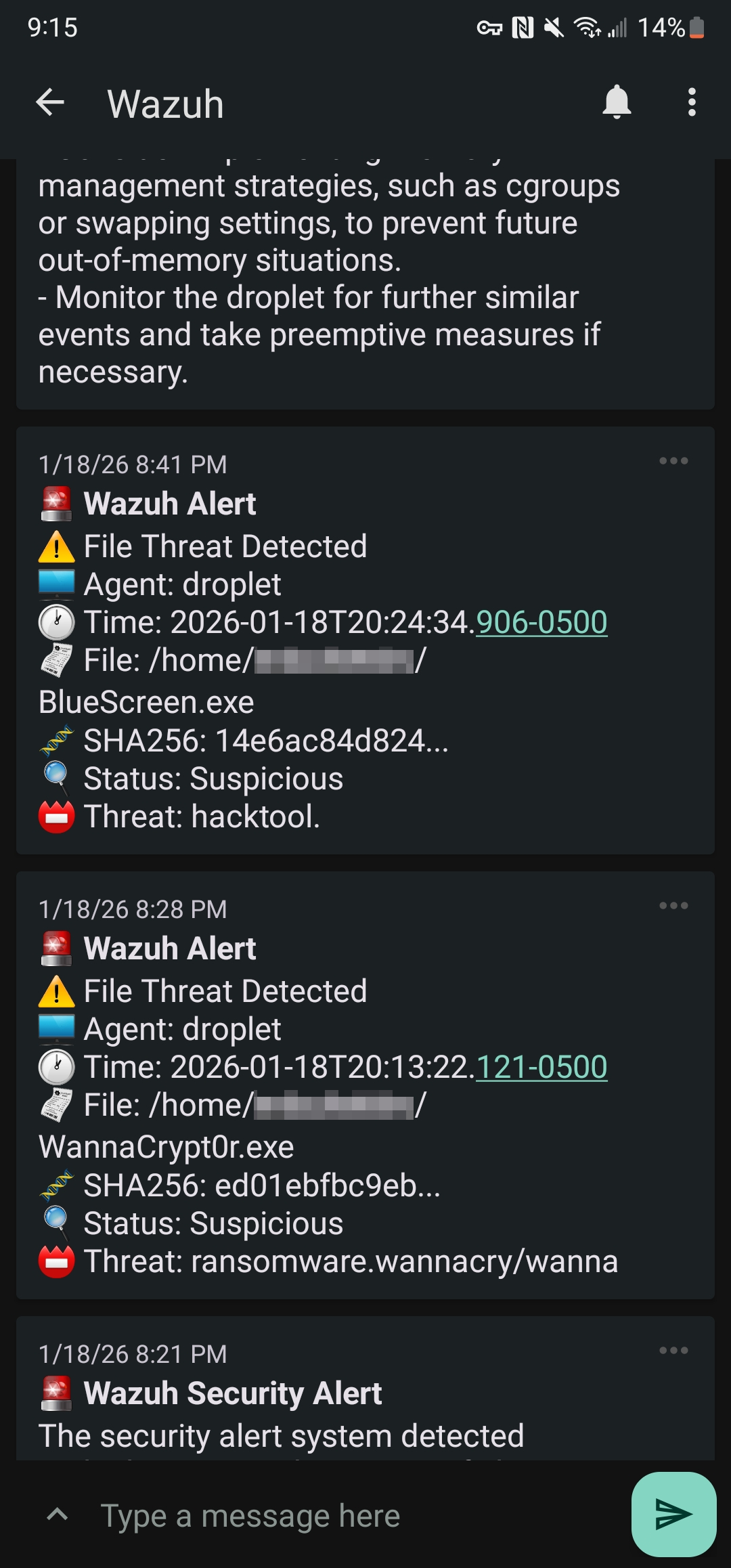Tap the warning triangle beside File Threat Detected
This screenshot has width=731, height=1568.
coord(55,546)
